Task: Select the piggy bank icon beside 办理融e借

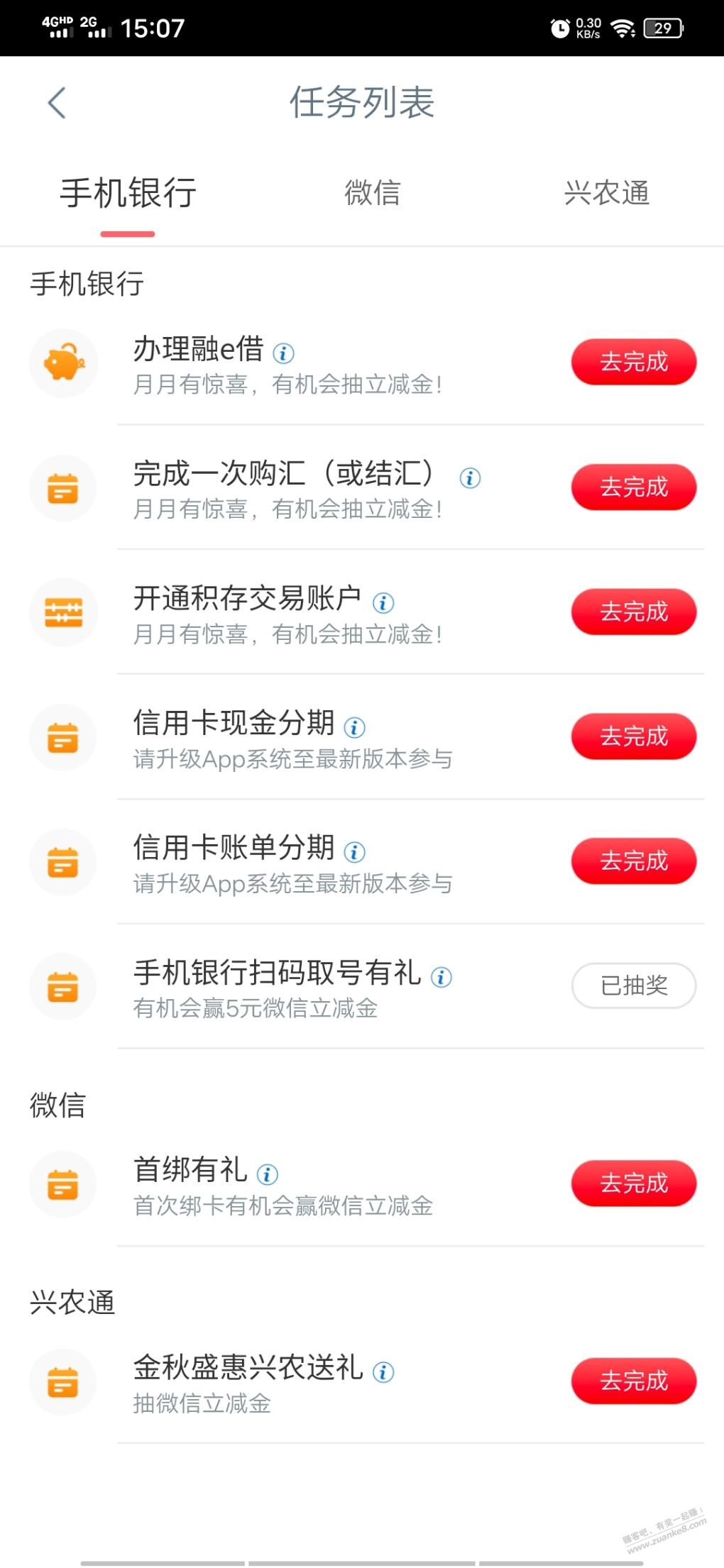Action: click(x=64, y=362)
